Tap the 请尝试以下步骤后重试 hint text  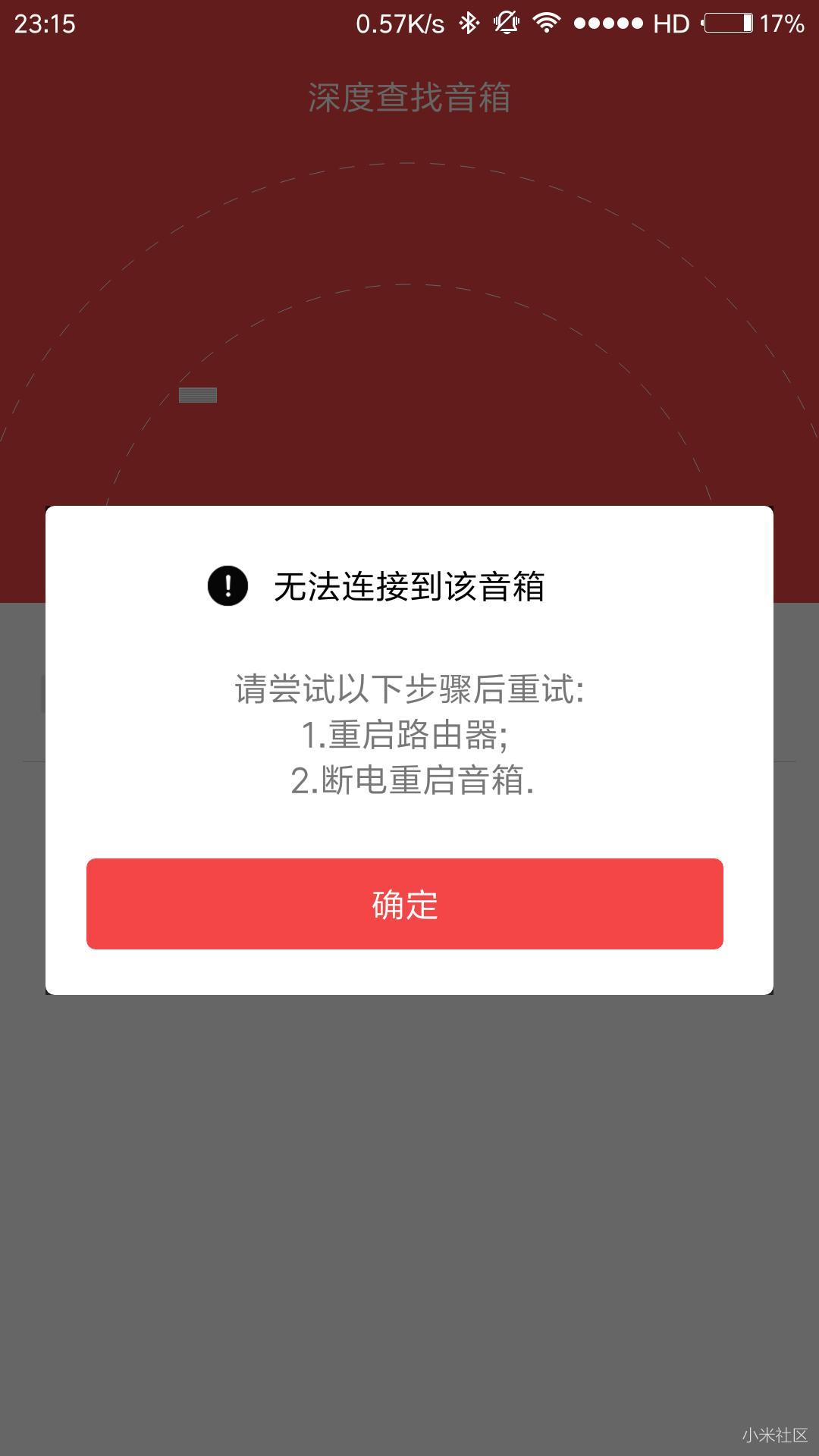tap(409, 686)
